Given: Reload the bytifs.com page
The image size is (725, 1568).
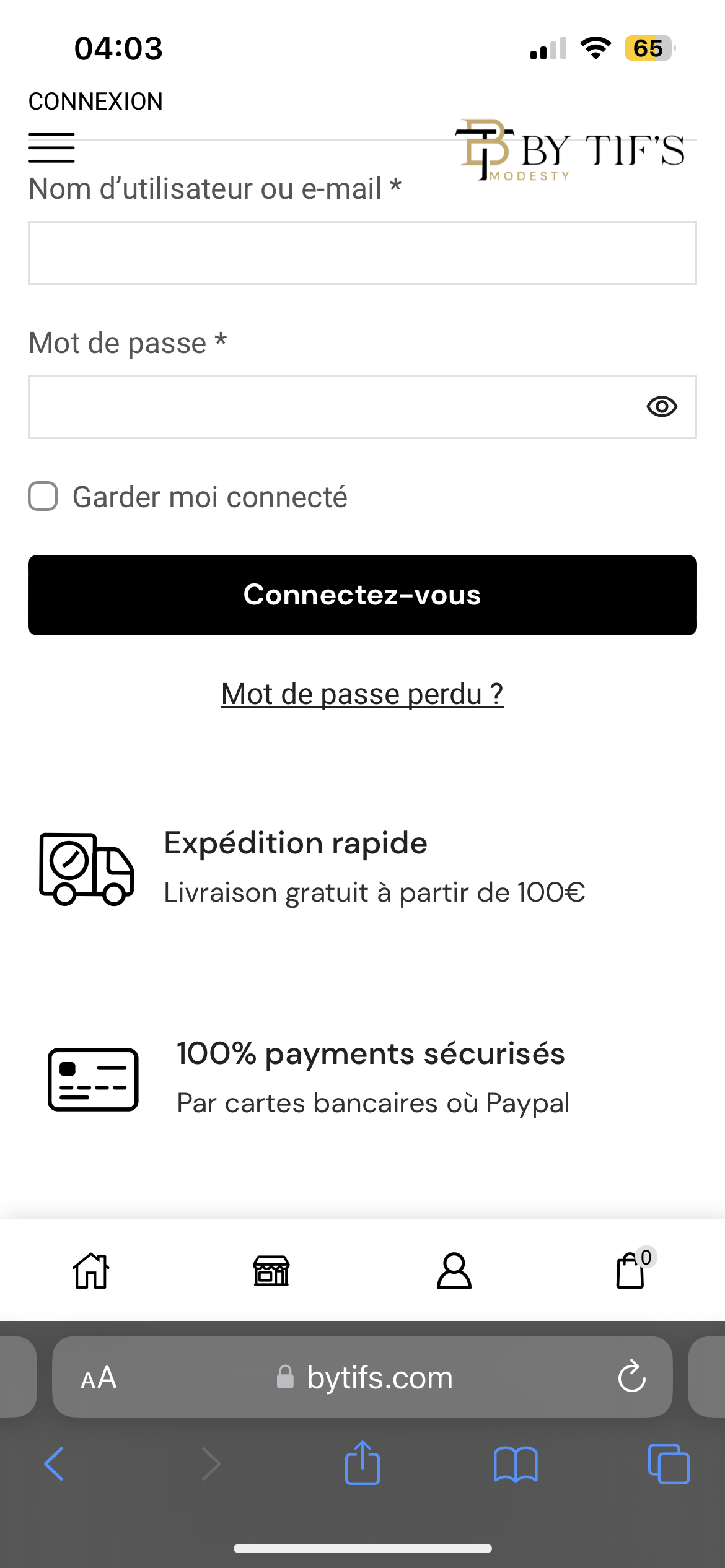Looking at the screenshot, I should (631, 1377).
